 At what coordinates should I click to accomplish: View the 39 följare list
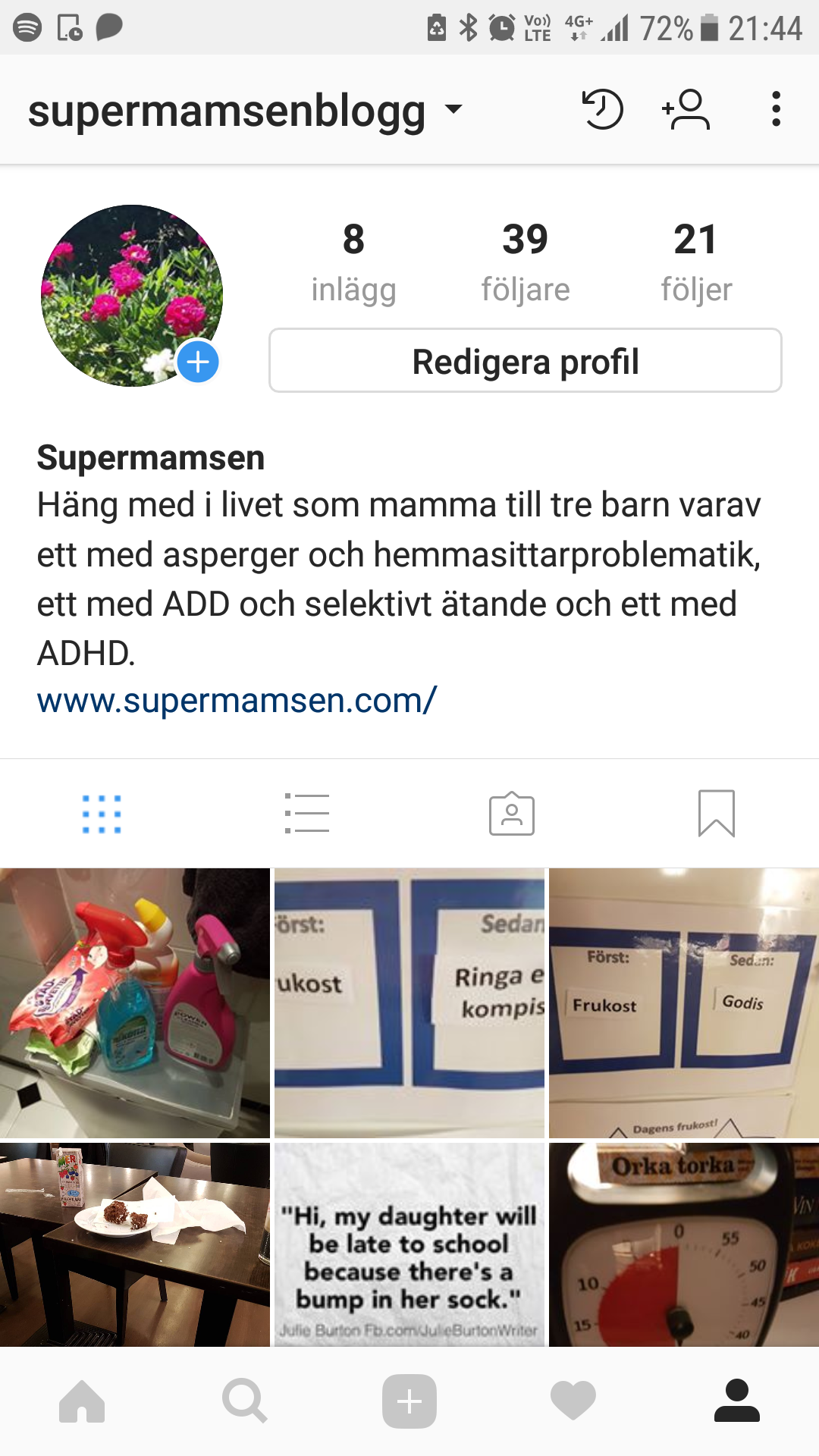coord(525,262)
